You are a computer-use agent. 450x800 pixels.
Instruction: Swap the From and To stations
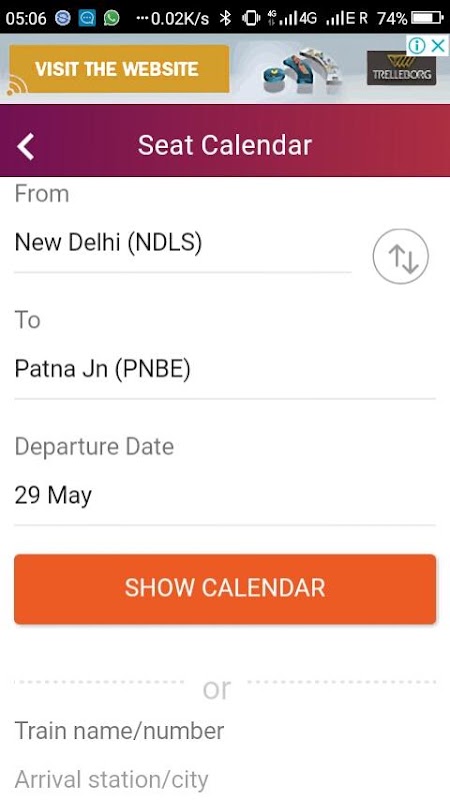pyautogui.click(x=401, y=256)
